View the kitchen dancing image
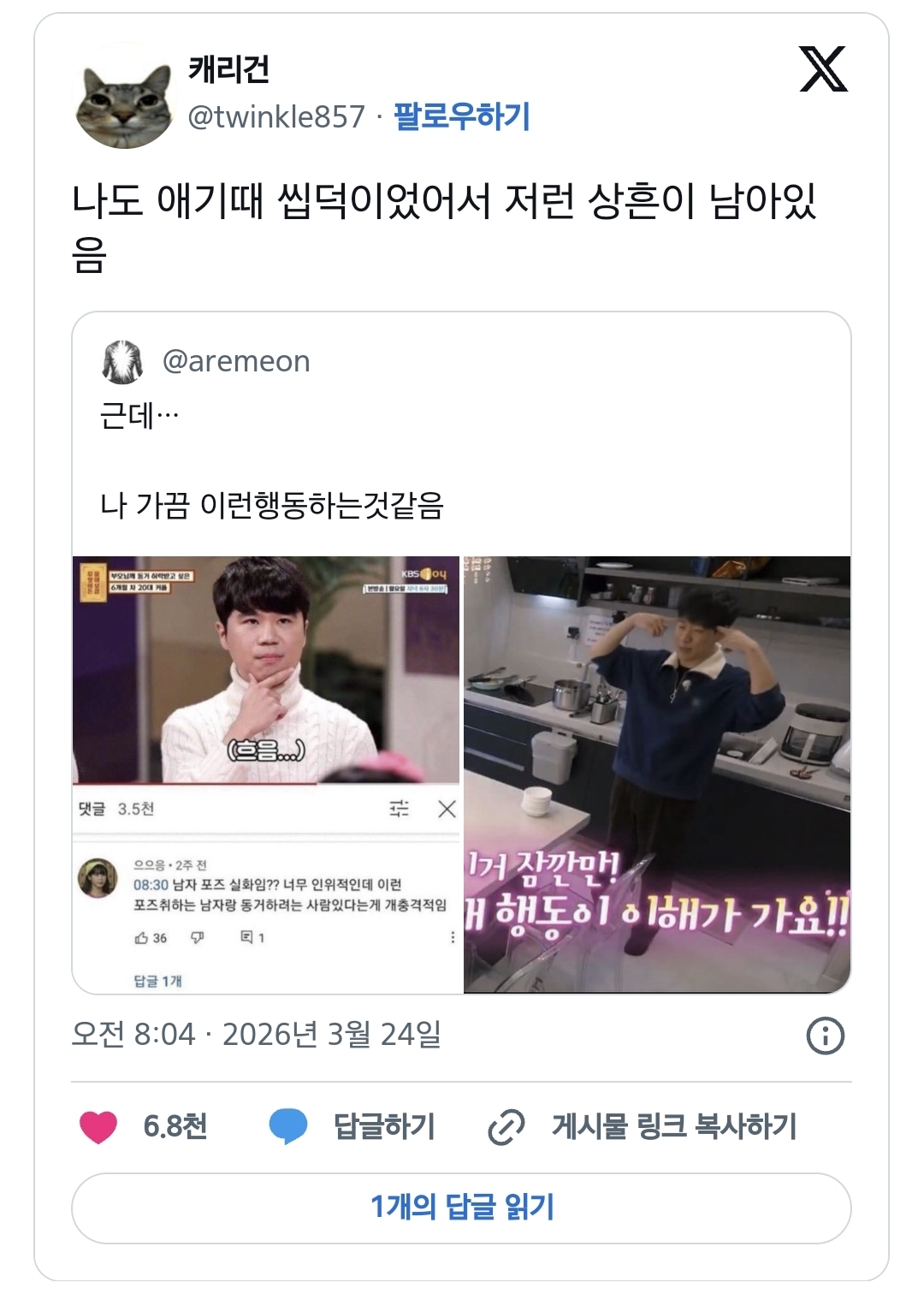This screenshot has height=1294, width=924. click(657, 775)
